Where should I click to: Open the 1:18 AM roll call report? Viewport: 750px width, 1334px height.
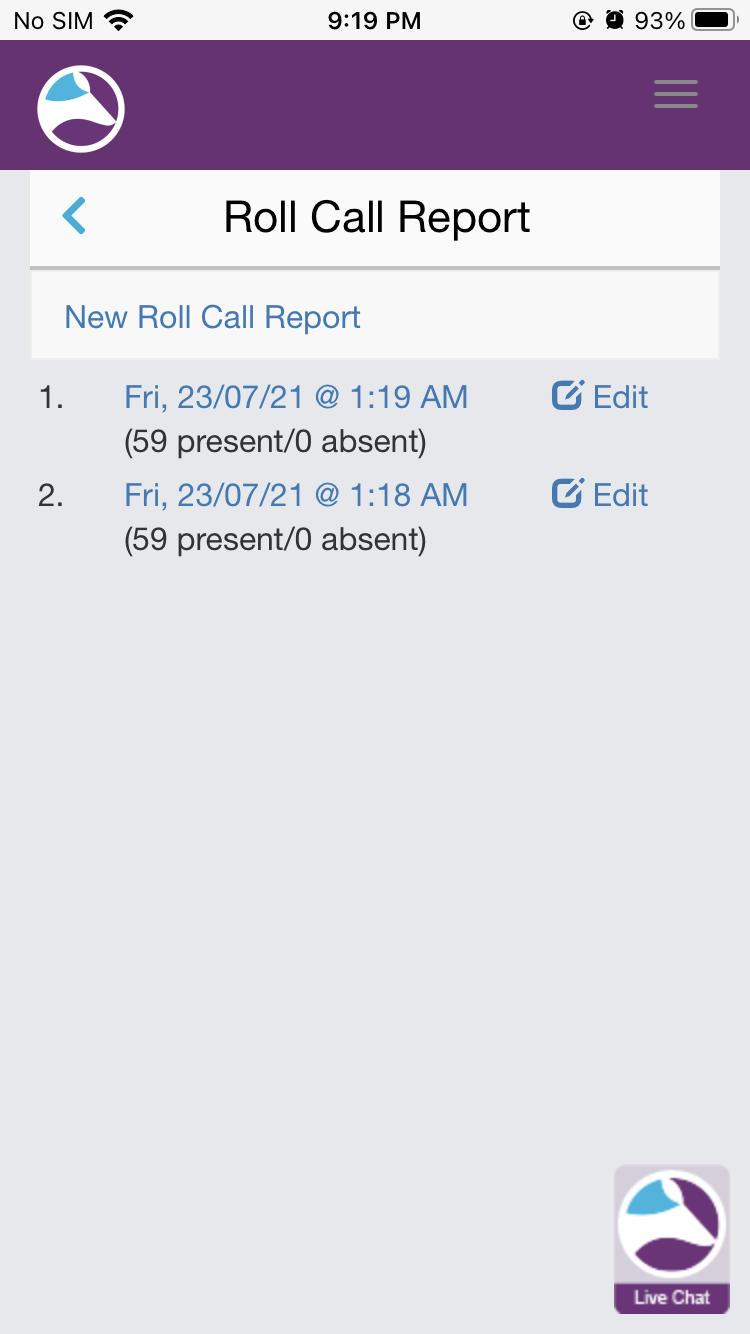pyautogui.click(x=296, y=495)
